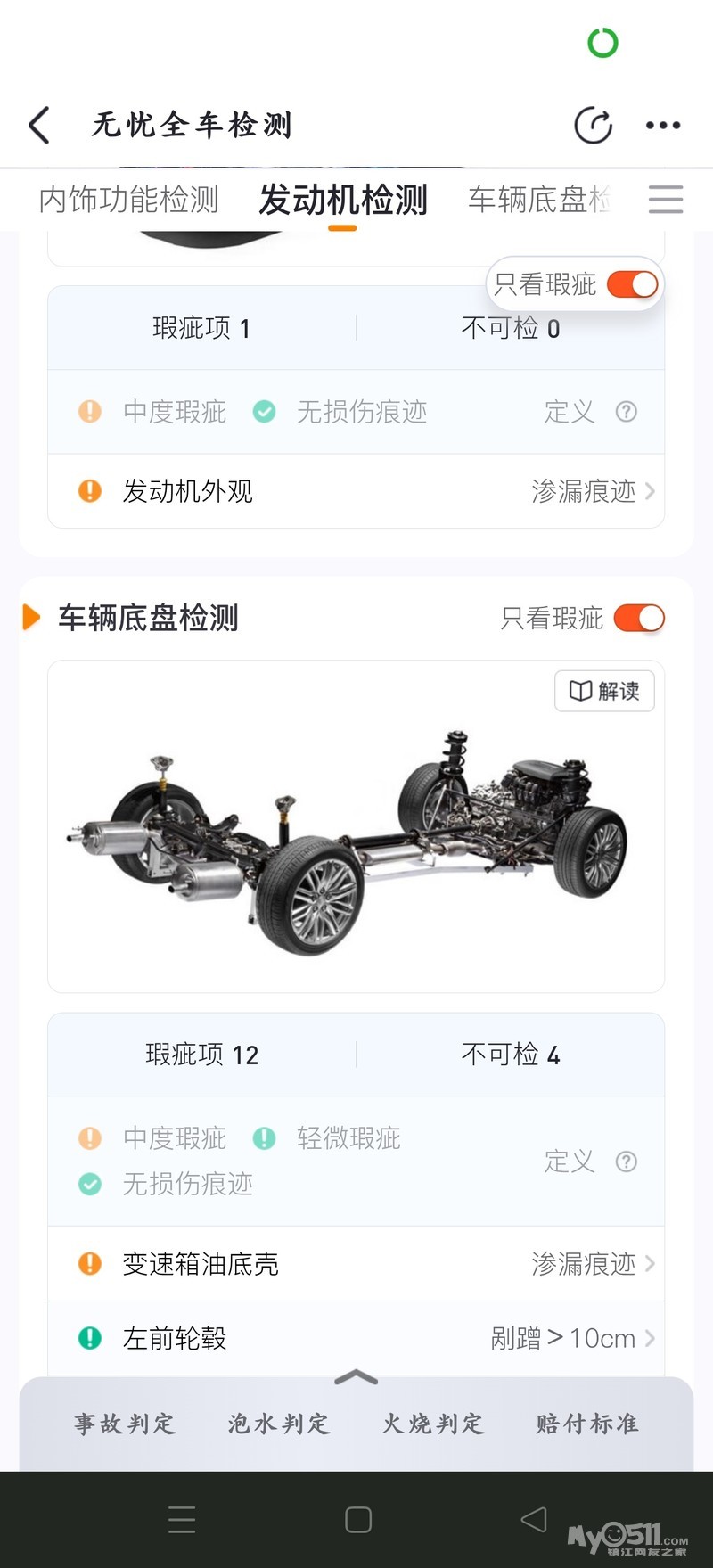Toggle 只看瑕疵 for 车辆底盘检测
This screenshot has height=1568, width=713.
(639, 618)
